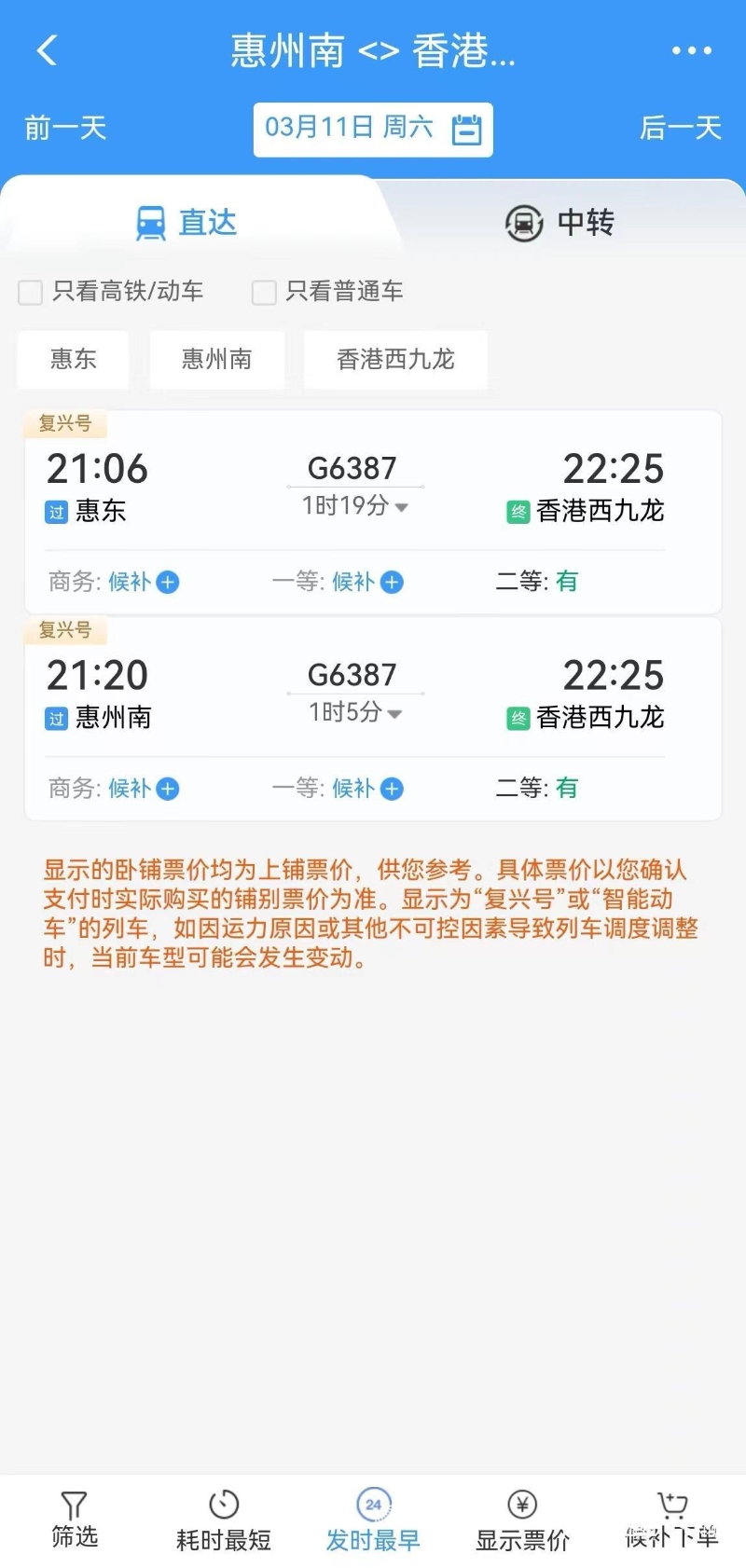Viewport: 746px width, 1568px height.
Task: Select the 直达 direct trains tab
Action: pos(186,223)
